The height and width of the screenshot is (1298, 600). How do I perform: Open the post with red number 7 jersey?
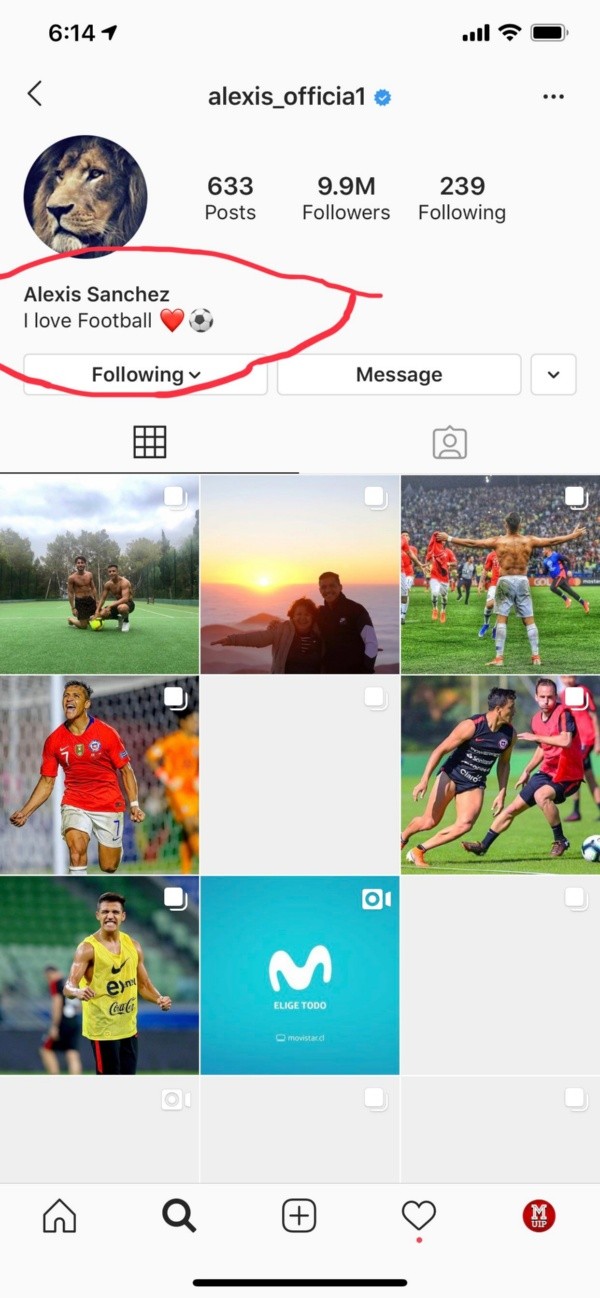(99, 775)
